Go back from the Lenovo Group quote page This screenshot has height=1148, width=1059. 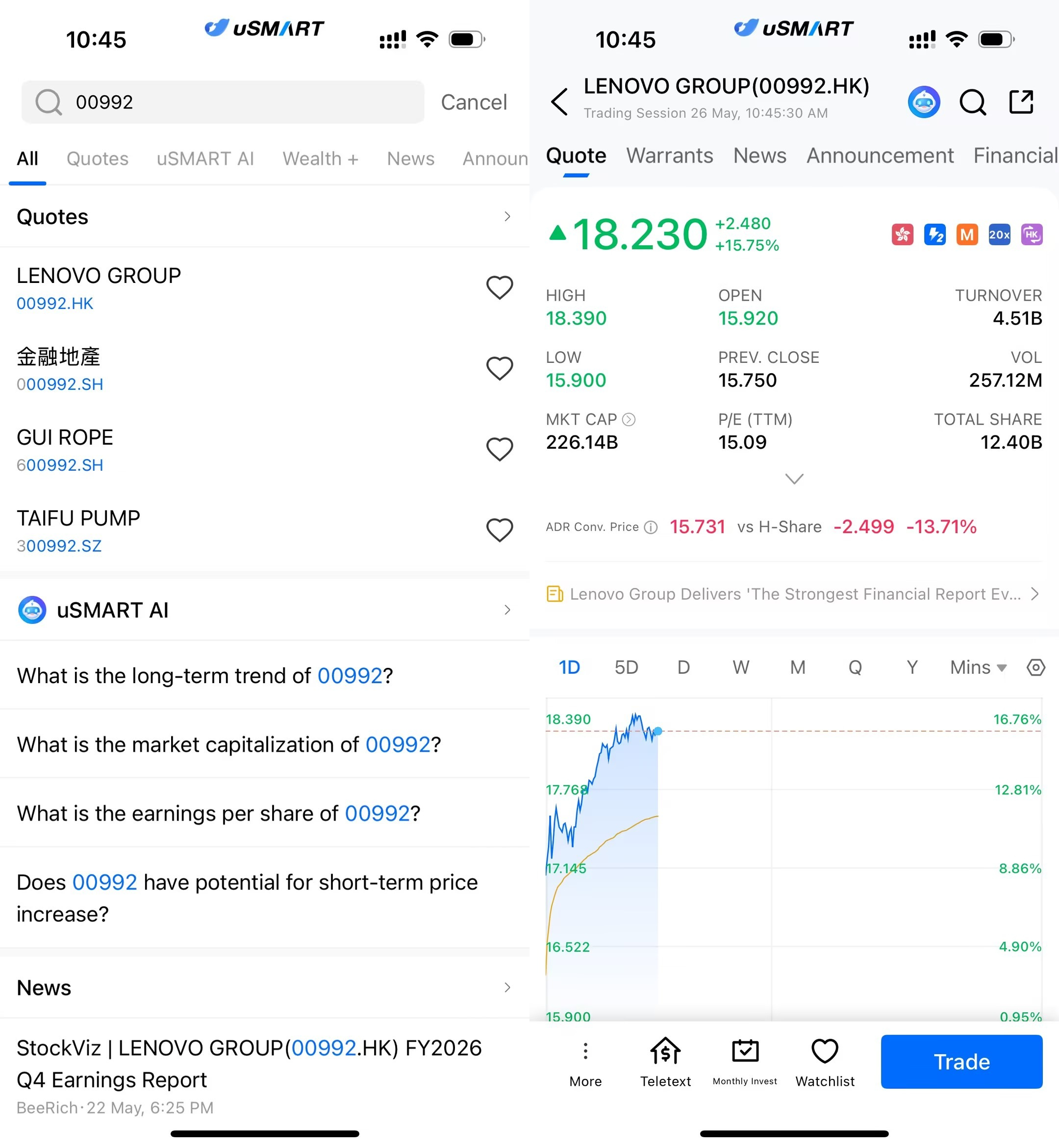coord(559,102)
